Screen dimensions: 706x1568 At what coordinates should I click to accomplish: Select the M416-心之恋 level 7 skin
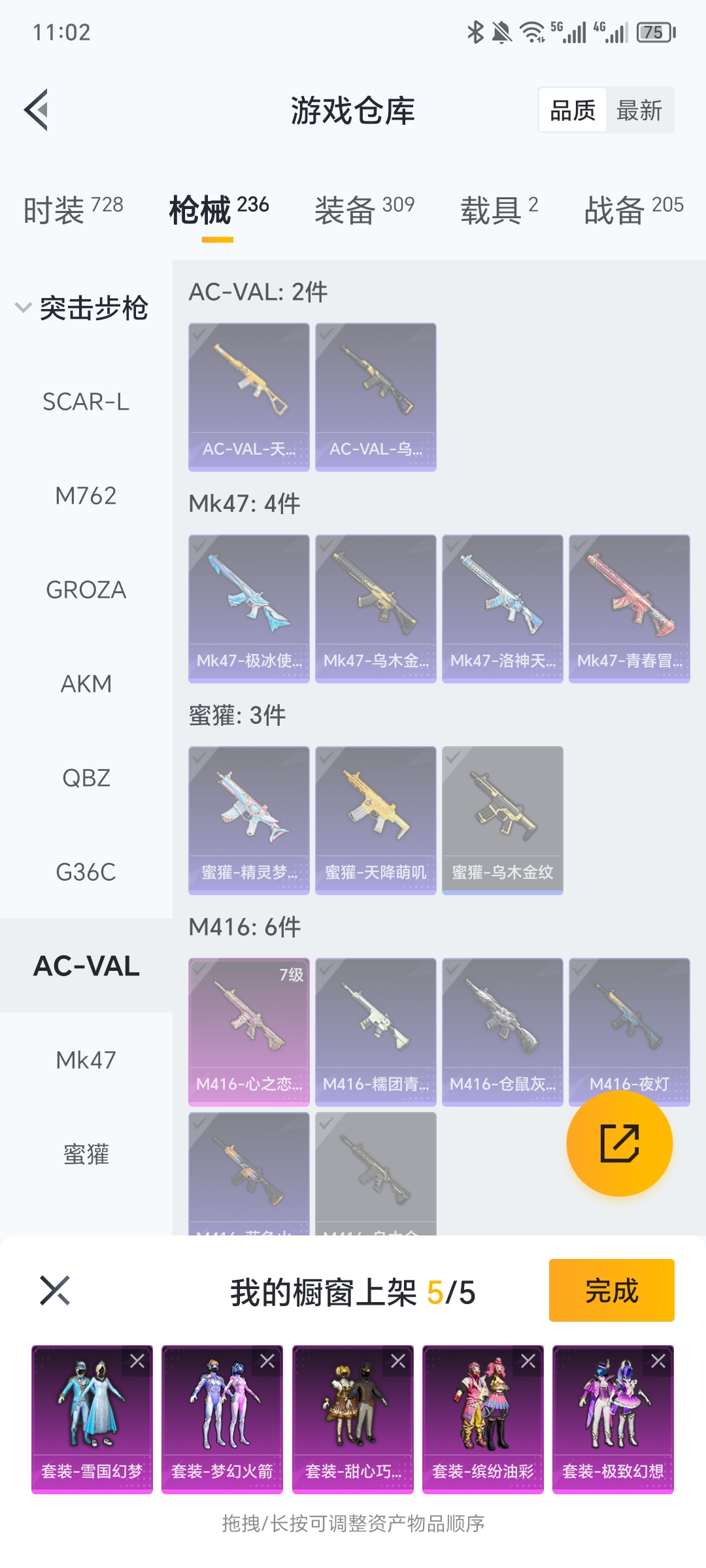click(248, 1032)
